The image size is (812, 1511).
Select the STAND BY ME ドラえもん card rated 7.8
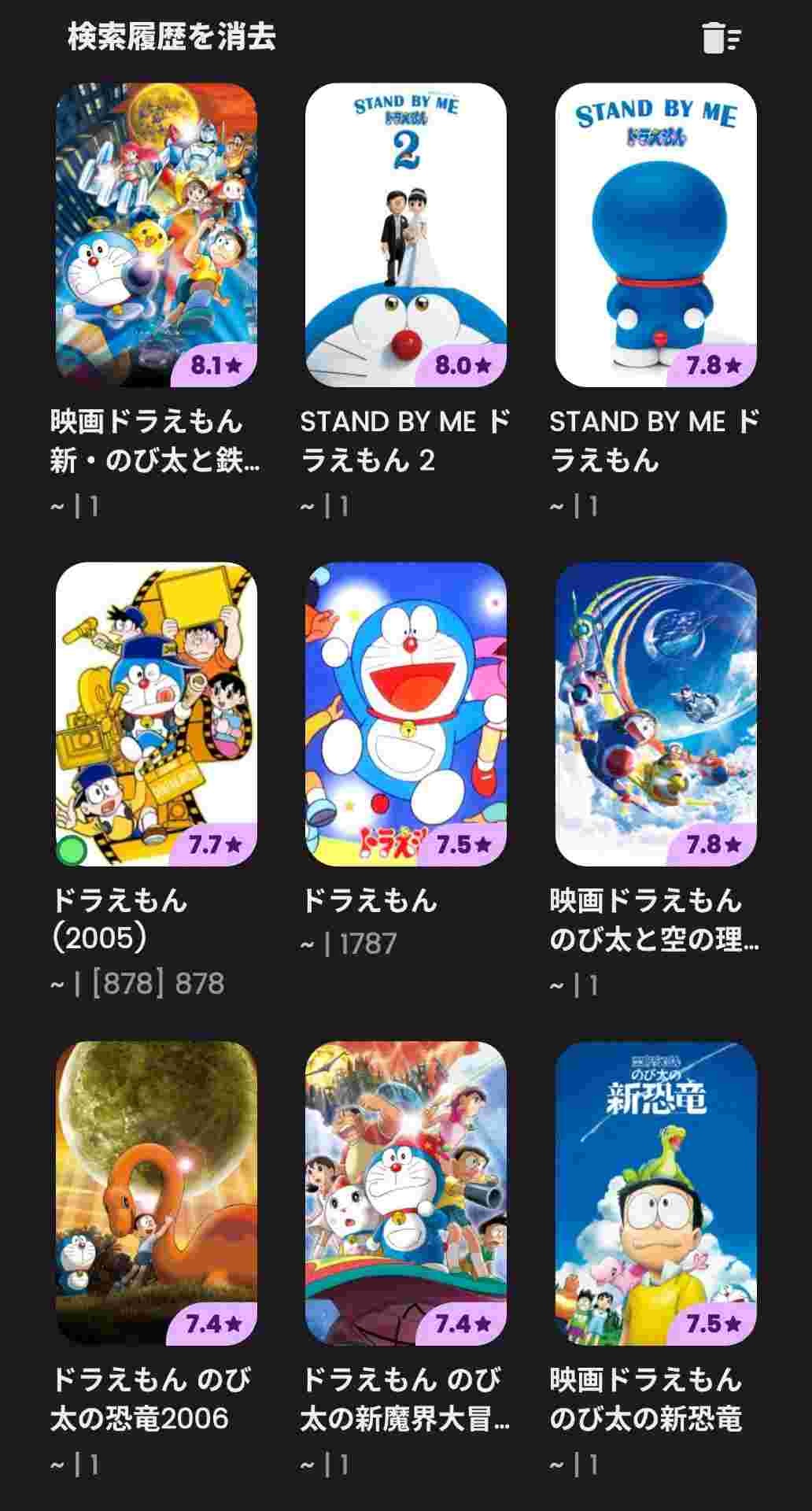pos(655,235)
